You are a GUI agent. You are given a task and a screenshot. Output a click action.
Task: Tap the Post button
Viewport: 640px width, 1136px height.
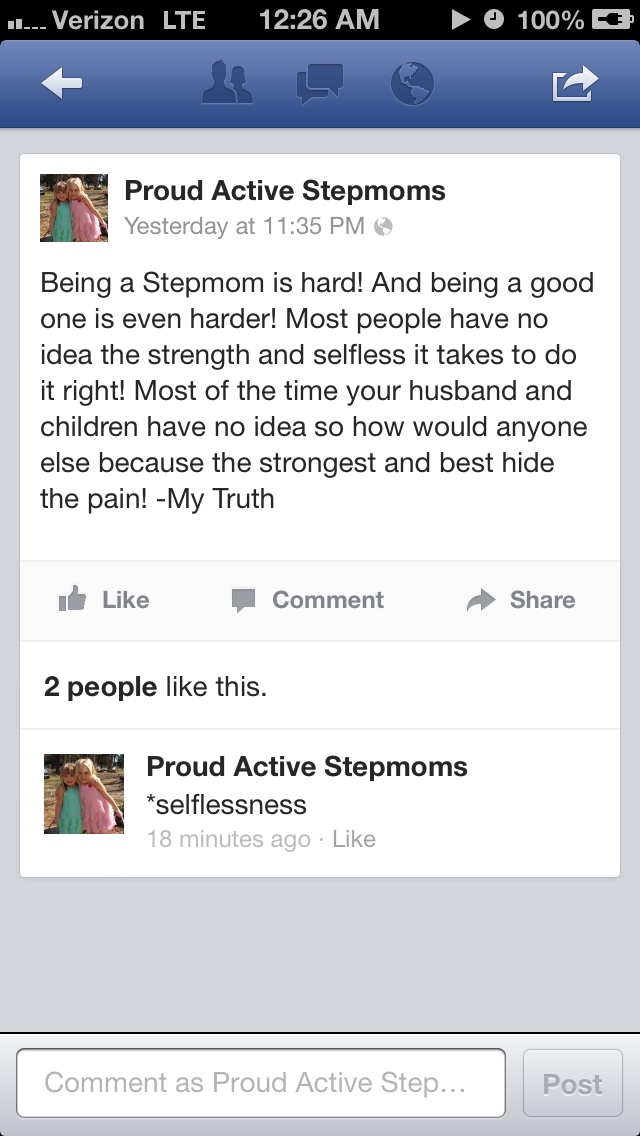pos(572,1083)
